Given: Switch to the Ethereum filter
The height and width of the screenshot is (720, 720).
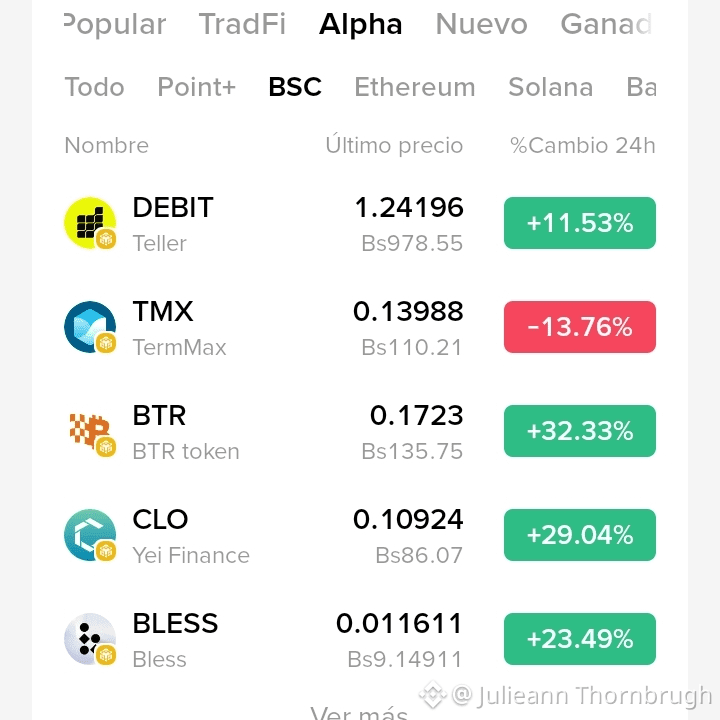Looking at the screenshot, I should [415, 87].
